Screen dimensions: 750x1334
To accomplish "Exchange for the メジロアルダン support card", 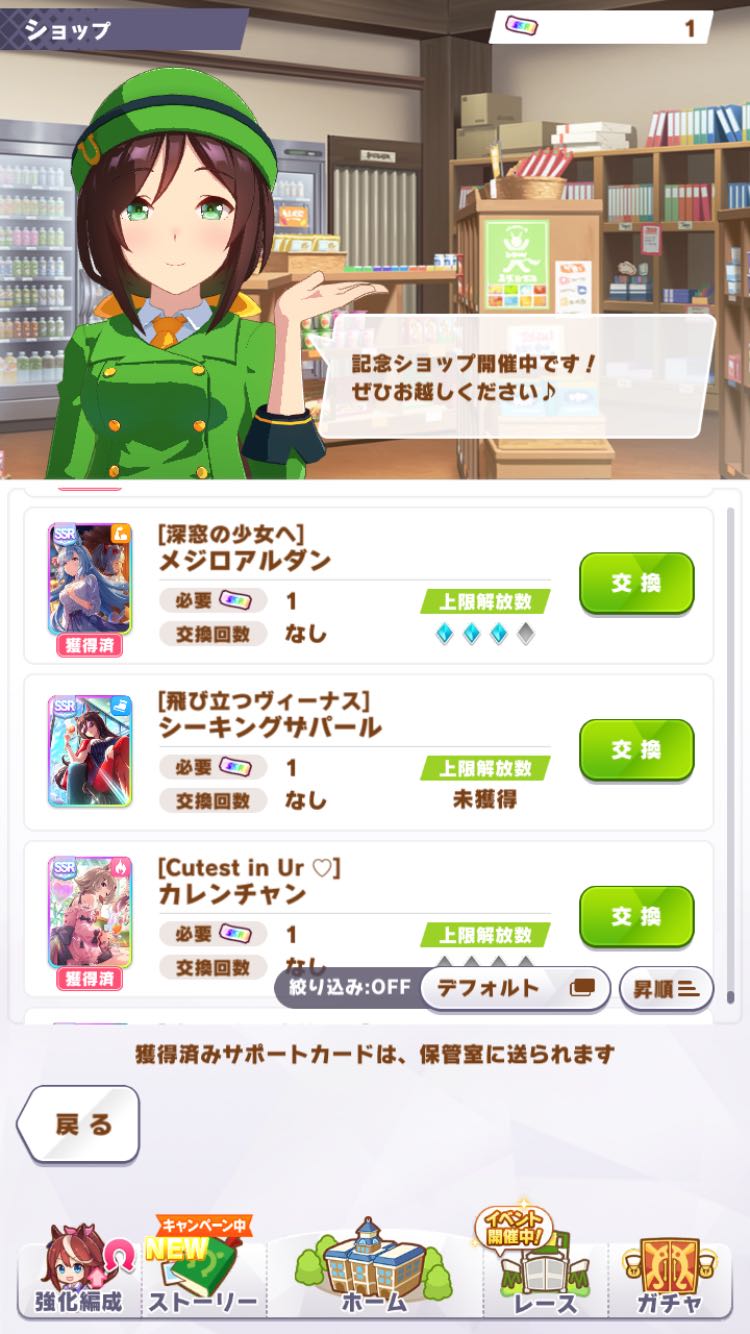I will [636, 582].
